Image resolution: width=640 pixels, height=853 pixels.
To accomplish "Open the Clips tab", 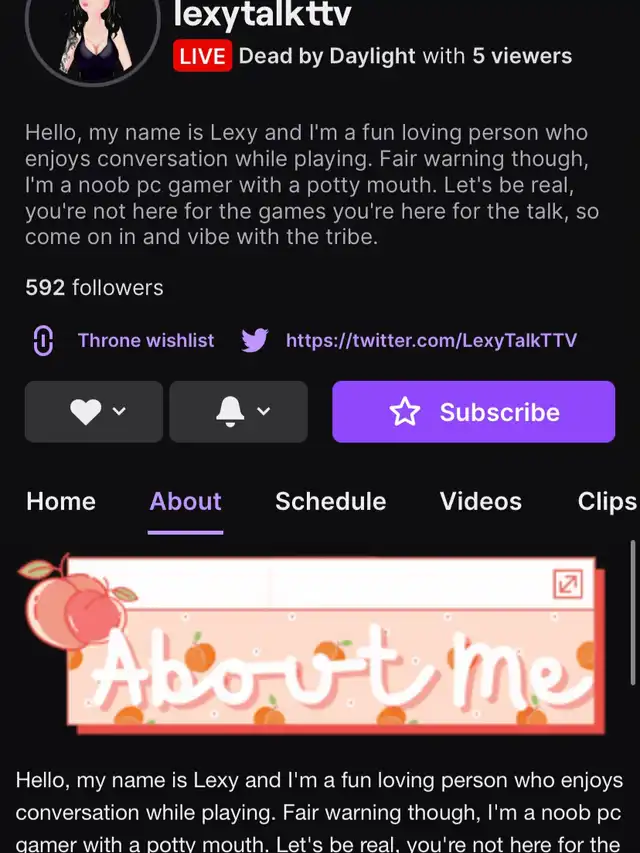I will coord(606,501).
